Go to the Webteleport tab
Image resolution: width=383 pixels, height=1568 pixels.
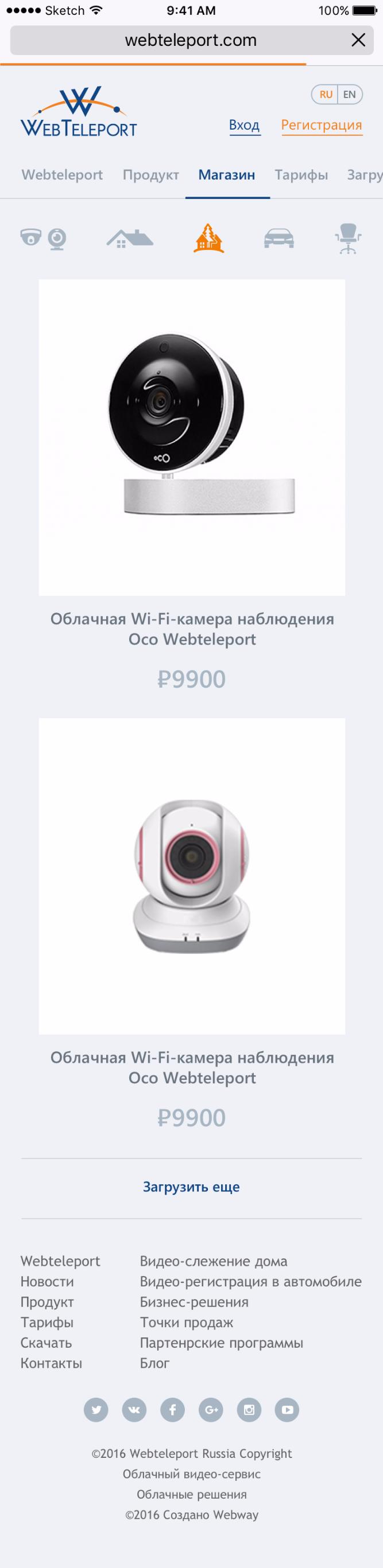(x=62, y=175)
